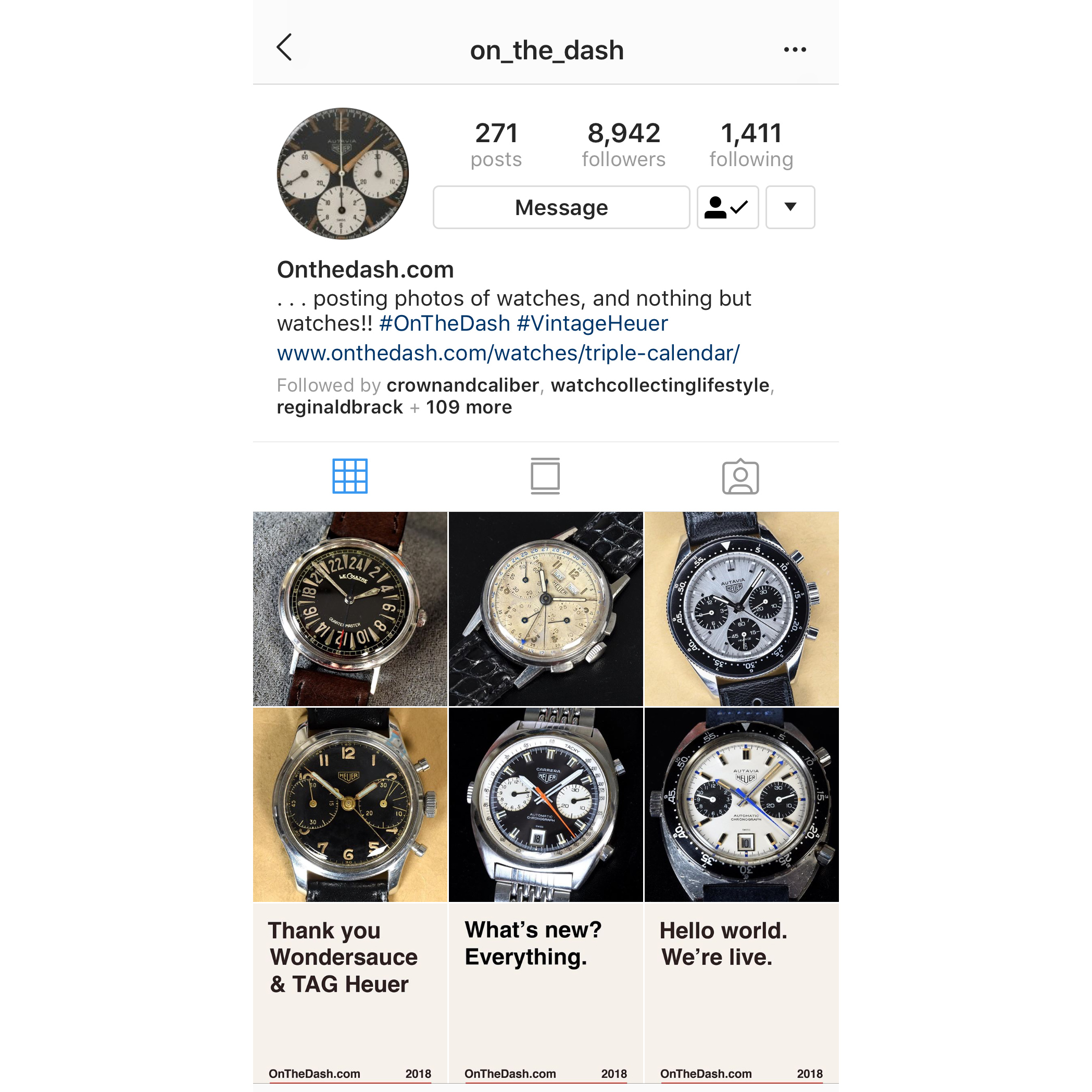
Task: View the 8,942 followers list
Action: tap(623, 145)
